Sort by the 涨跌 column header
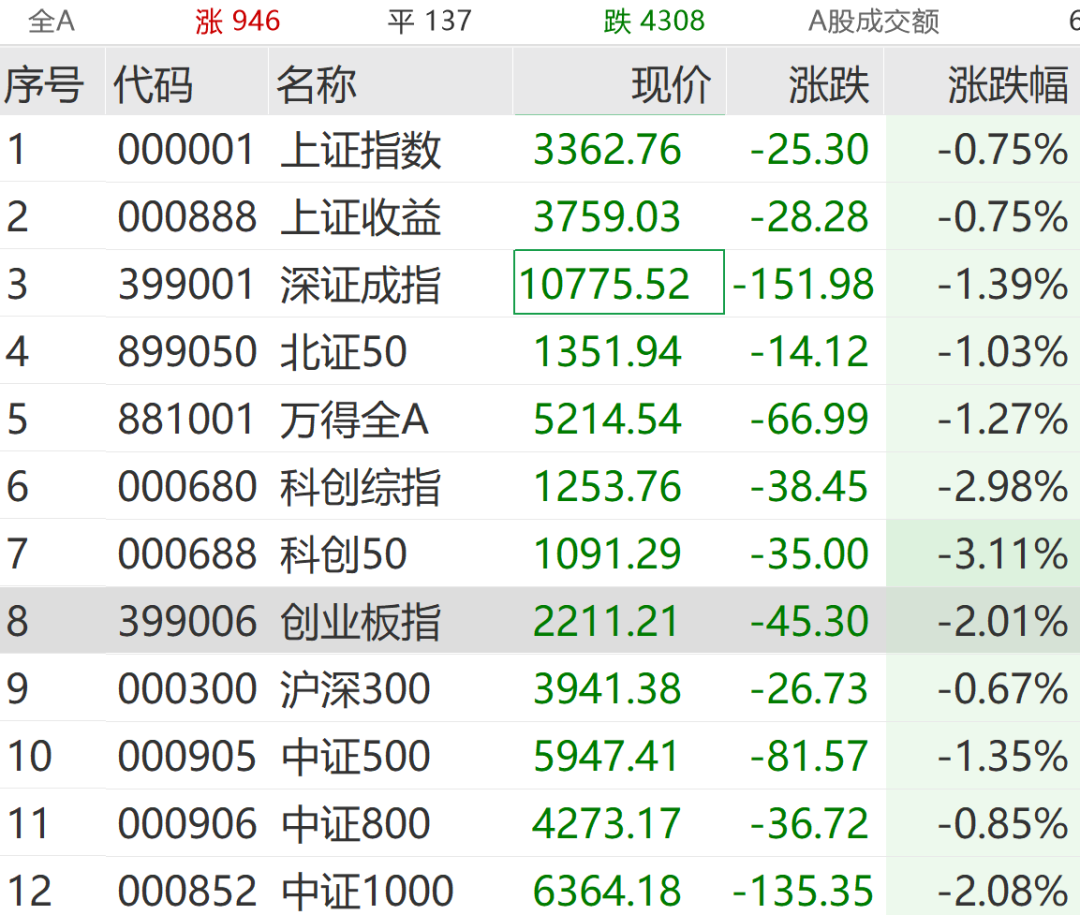This screenshot has width=1080, height=915. click(x=829, y=85)
